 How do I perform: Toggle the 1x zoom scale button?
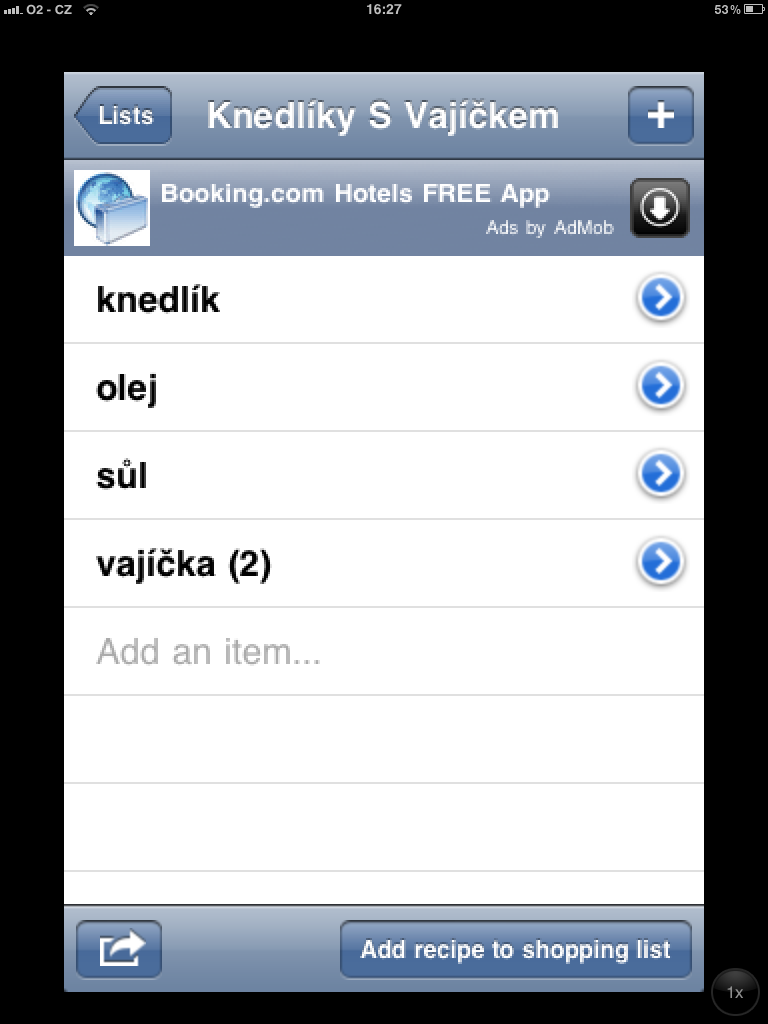coord(735,993)
